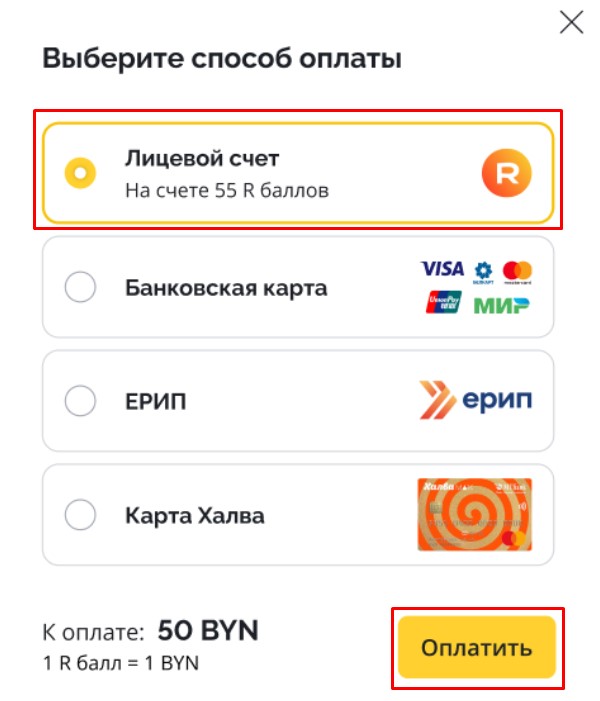This screenshot has height=701, width=600.
Task: Pick ЕРИП payment option
Action: (x=80, y=402)
